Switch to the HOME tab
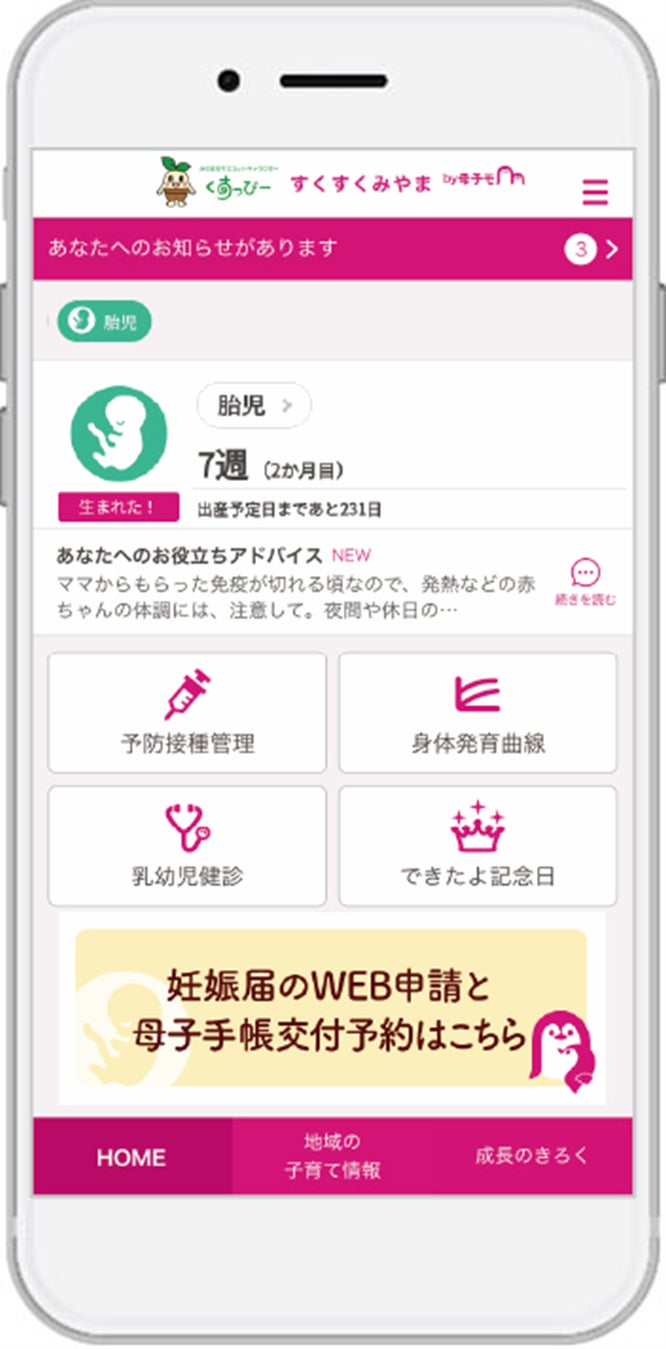 click(131, 1157)
